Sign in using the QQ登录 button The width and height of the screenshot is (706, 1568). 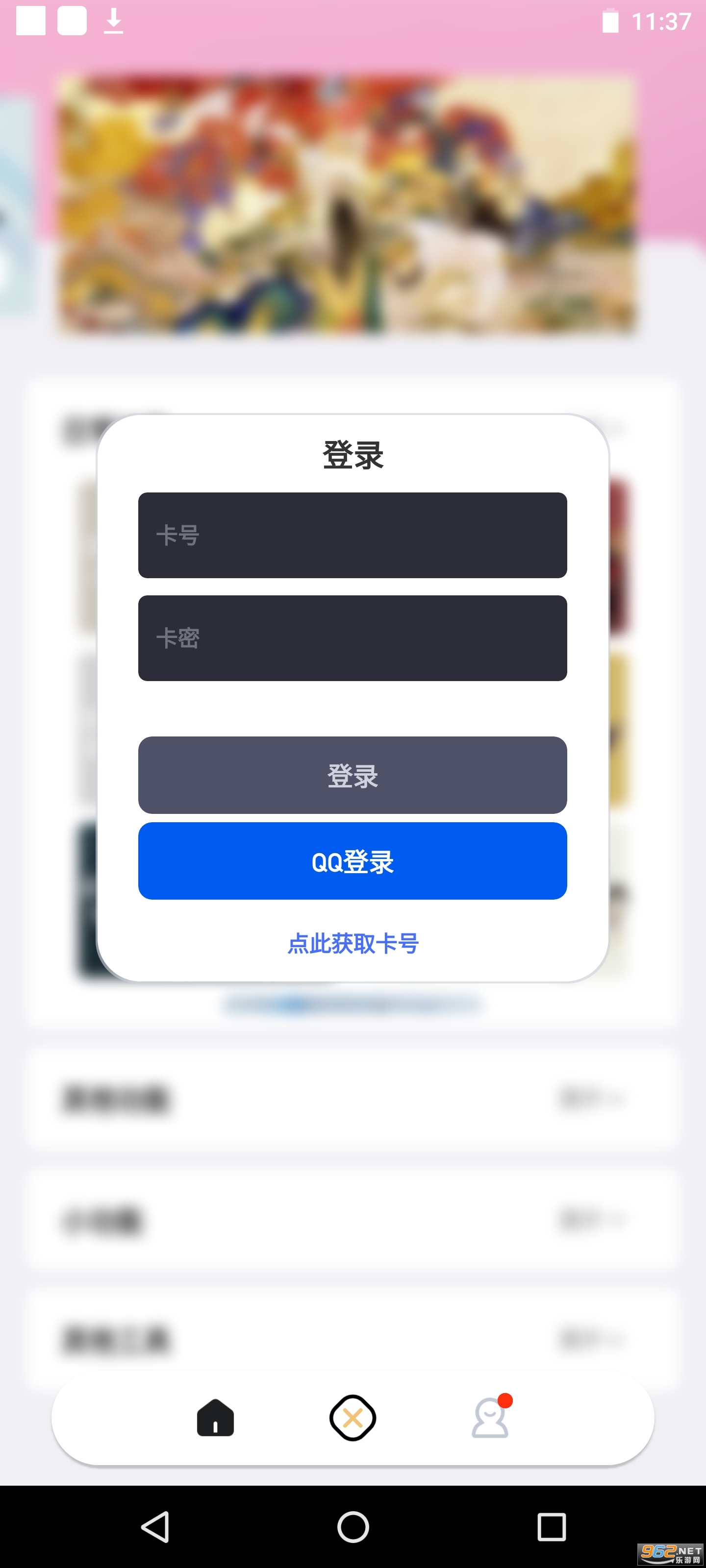(352, 861)
